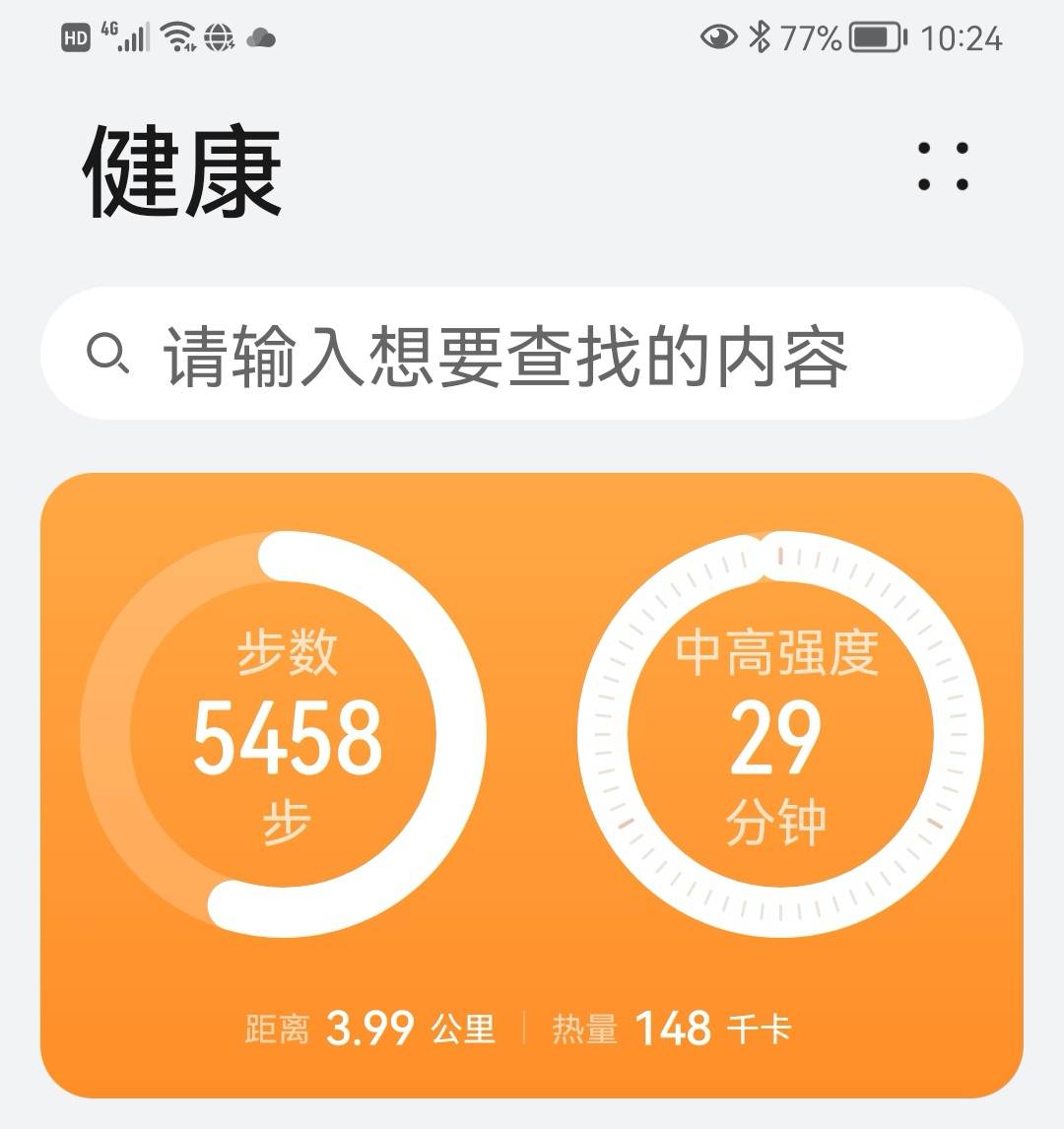Tap the eye protection mode icon

[x=718, y=34]
